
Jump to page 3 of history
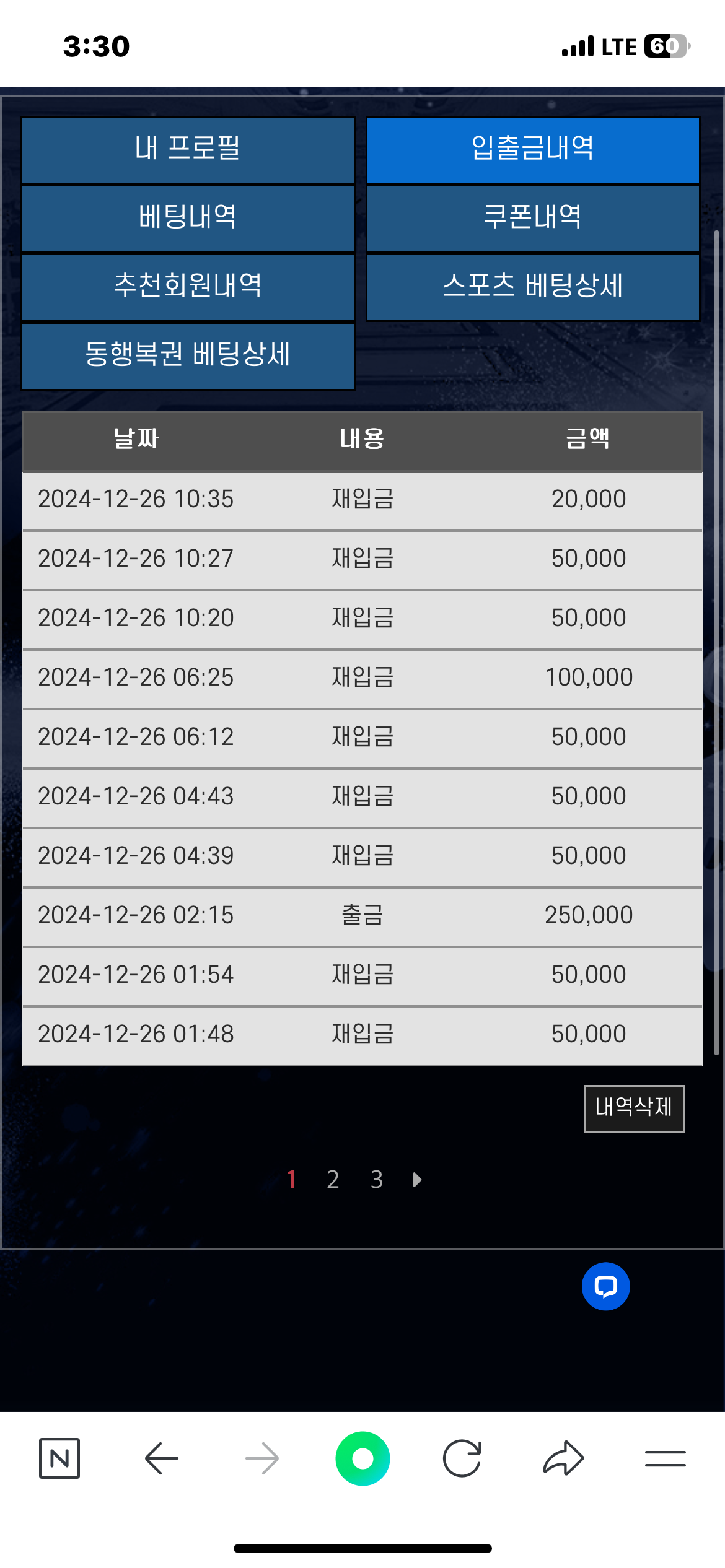[x=376, y=1180]
